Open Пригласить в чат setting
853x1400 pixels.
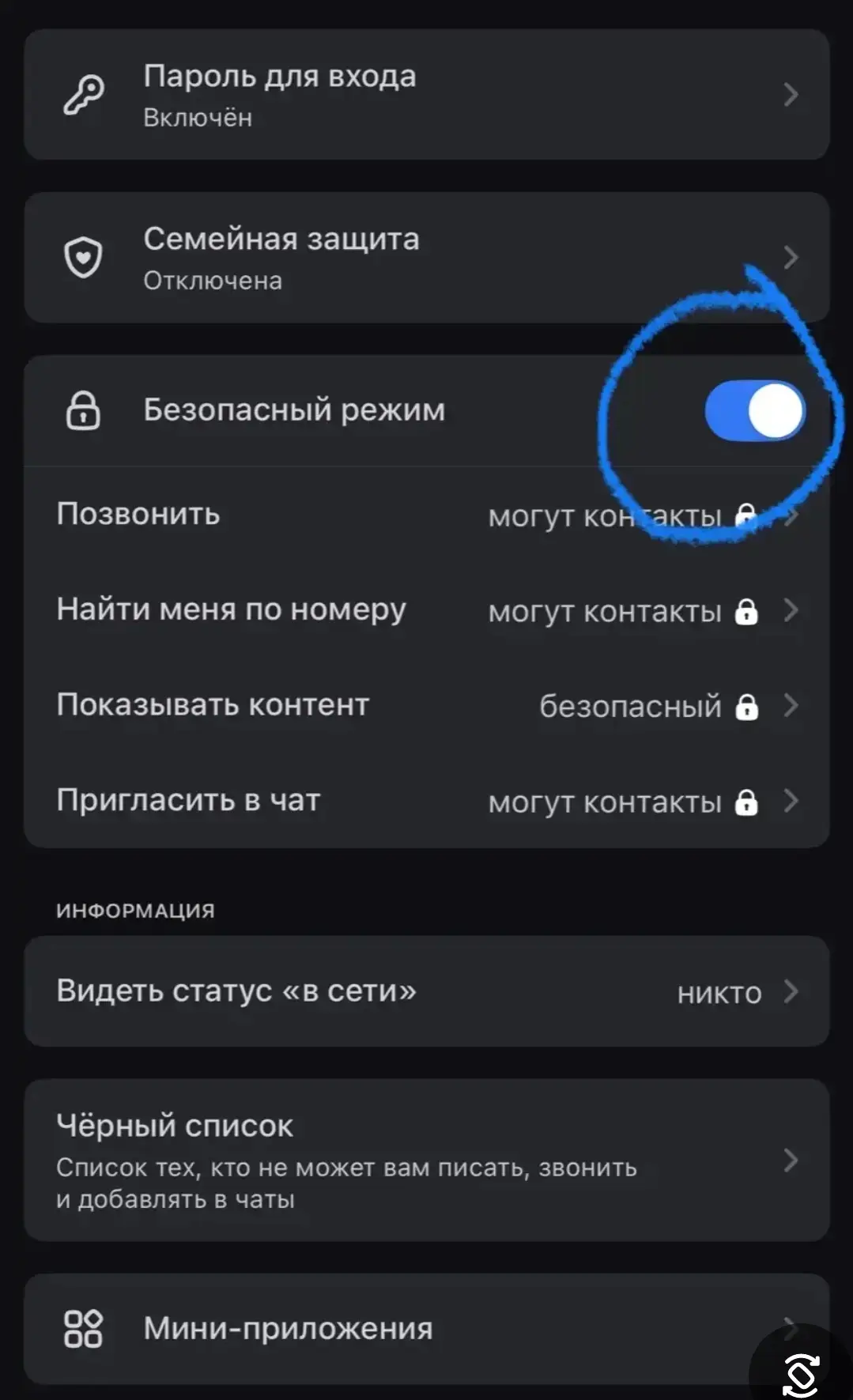click(426, 801)
